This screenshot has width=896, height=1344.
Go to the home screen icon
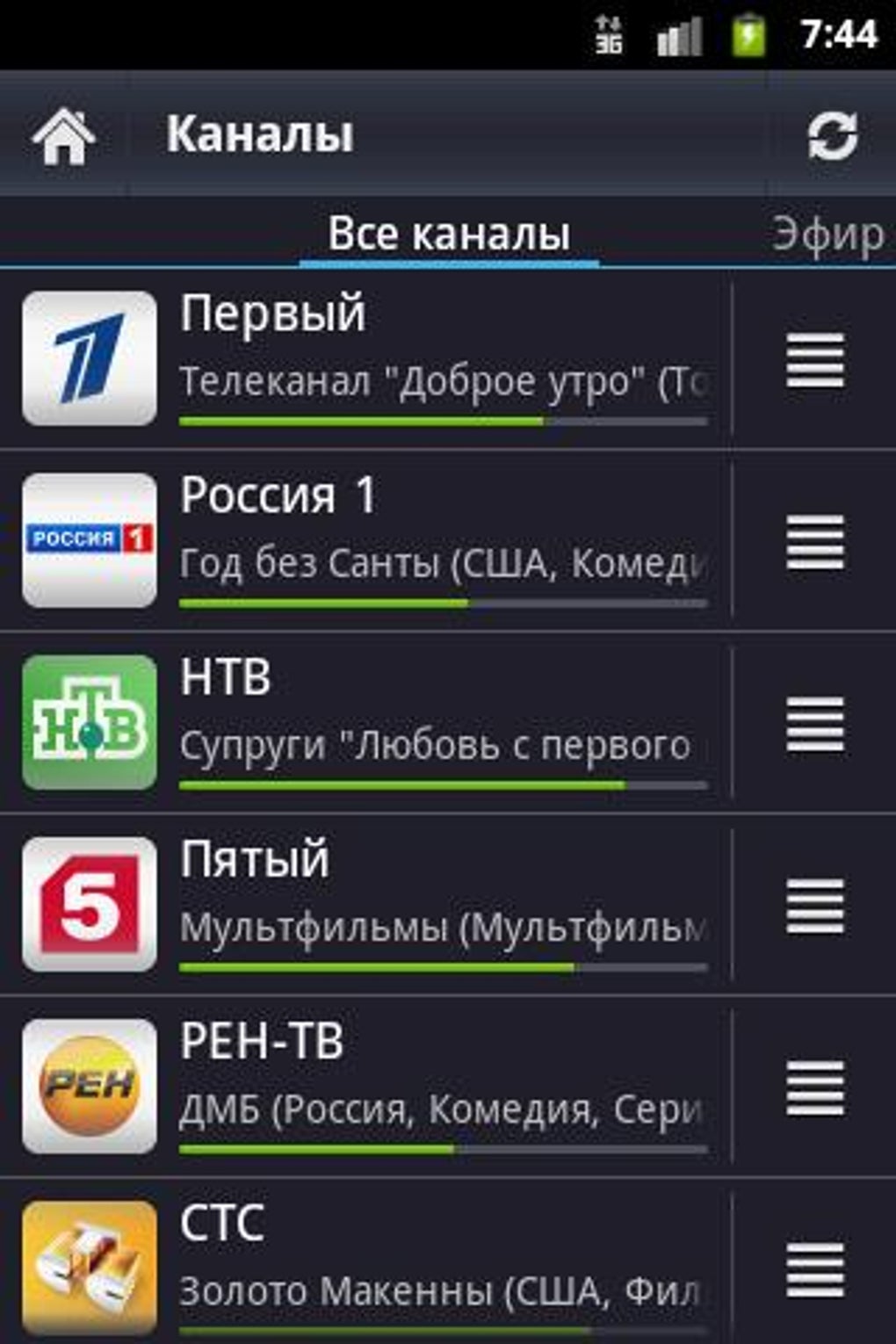(x=63, y=136)
